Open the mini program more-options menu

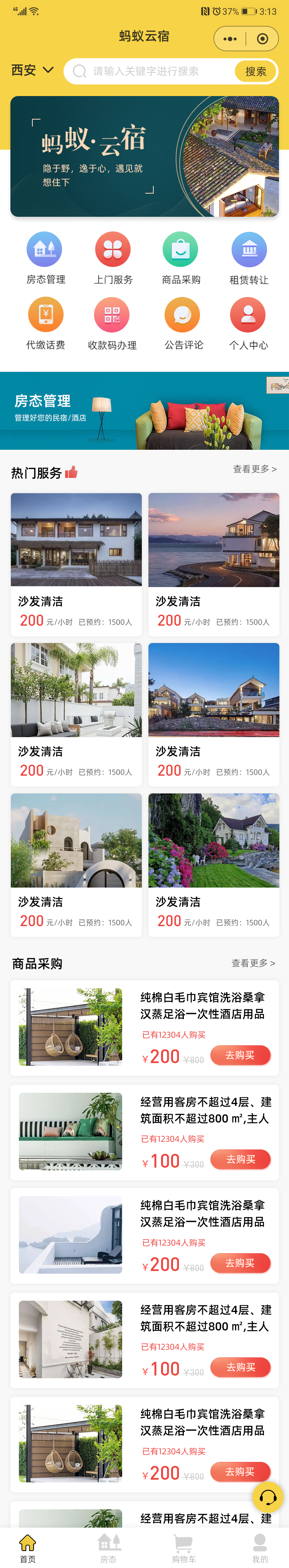click(x=230, y=39)
